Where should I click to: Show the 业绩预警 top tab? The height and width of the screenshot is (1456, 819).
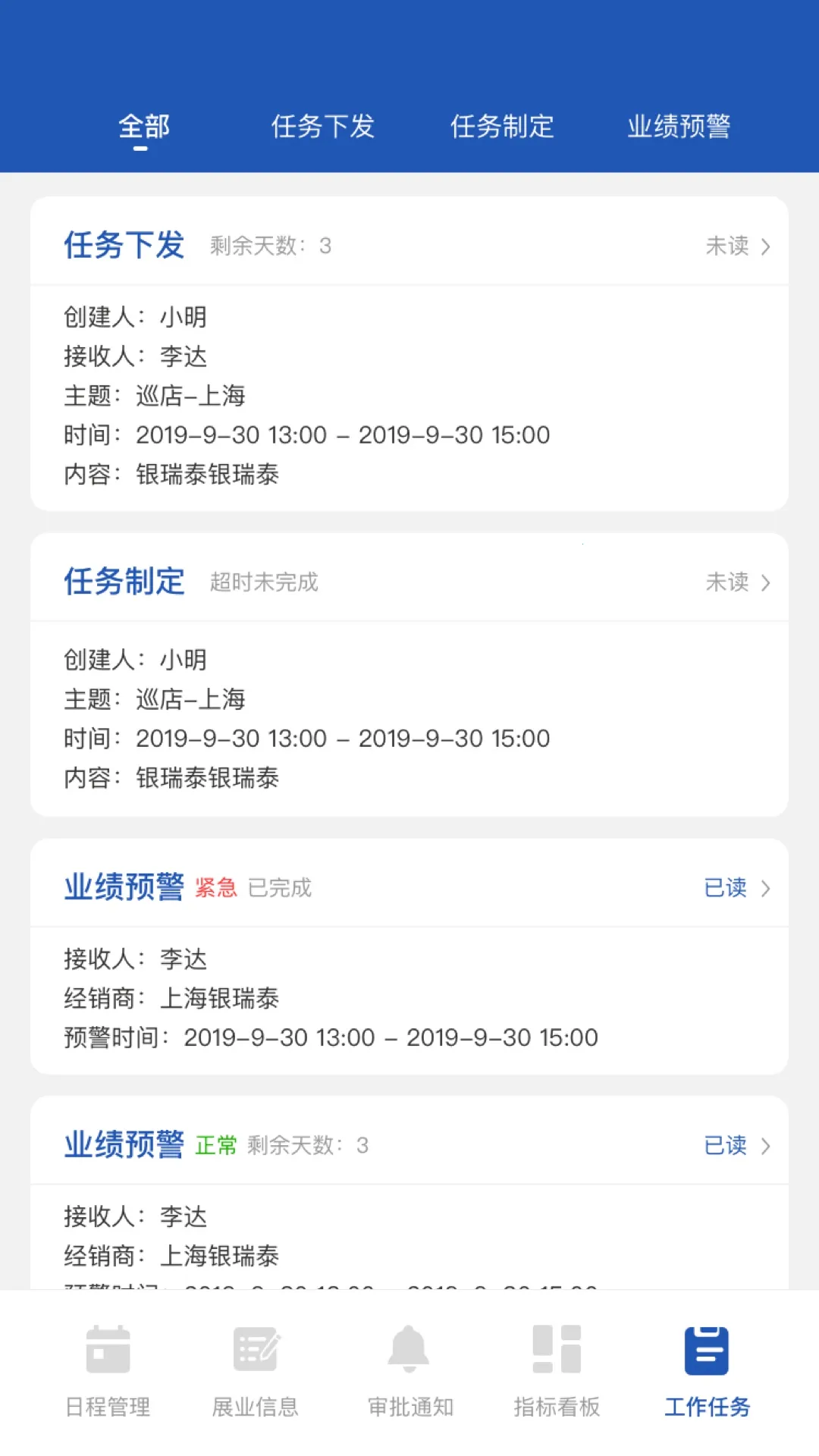(679, 126)
